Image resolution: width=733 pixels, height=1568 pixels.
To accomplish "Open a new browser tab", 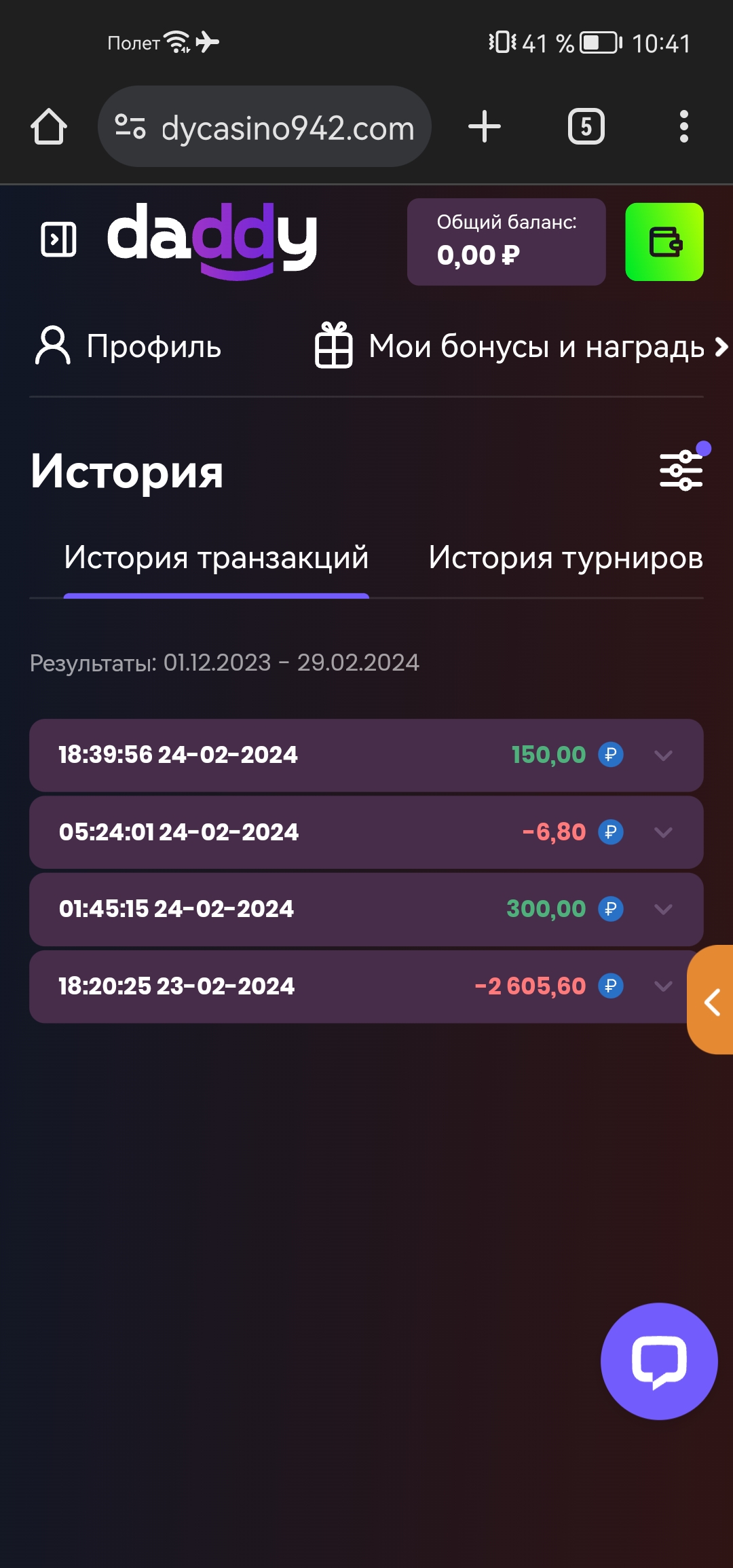I will click(x=485, y=127).
